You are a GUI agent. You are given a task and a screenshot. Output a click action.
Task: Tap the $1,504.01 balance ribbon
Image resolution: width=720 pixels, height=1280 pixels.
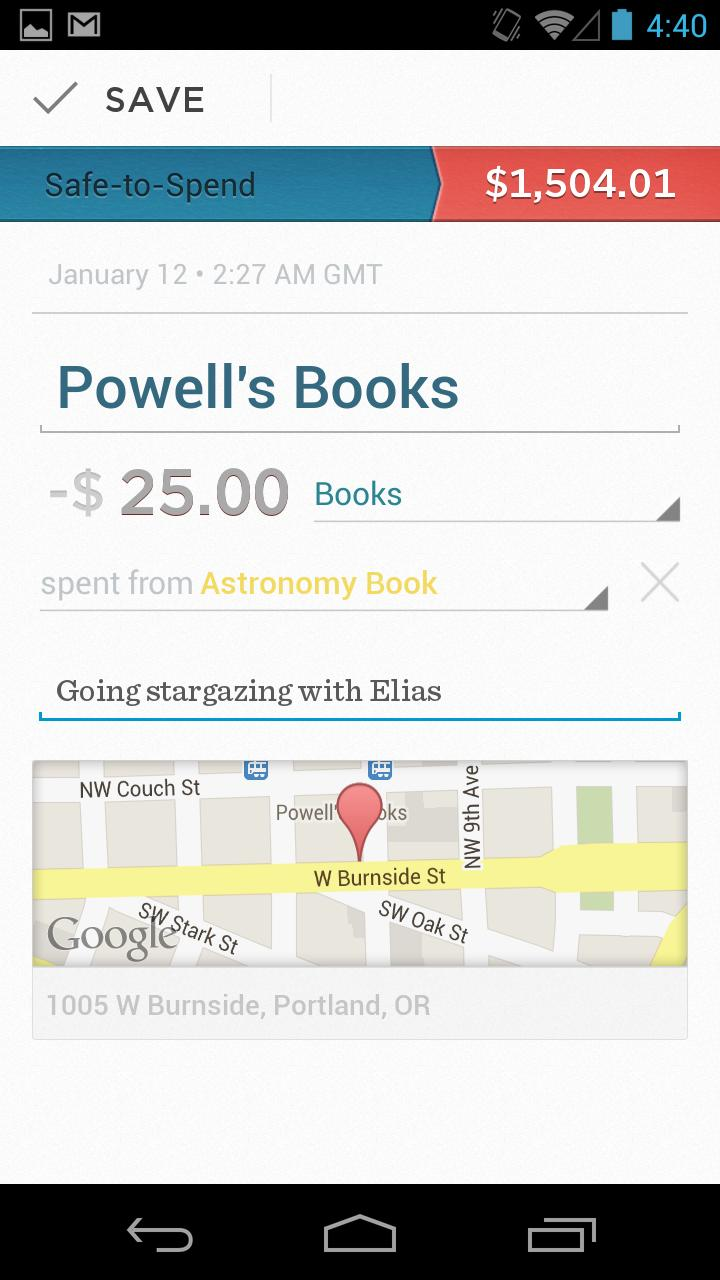(580, 184)
